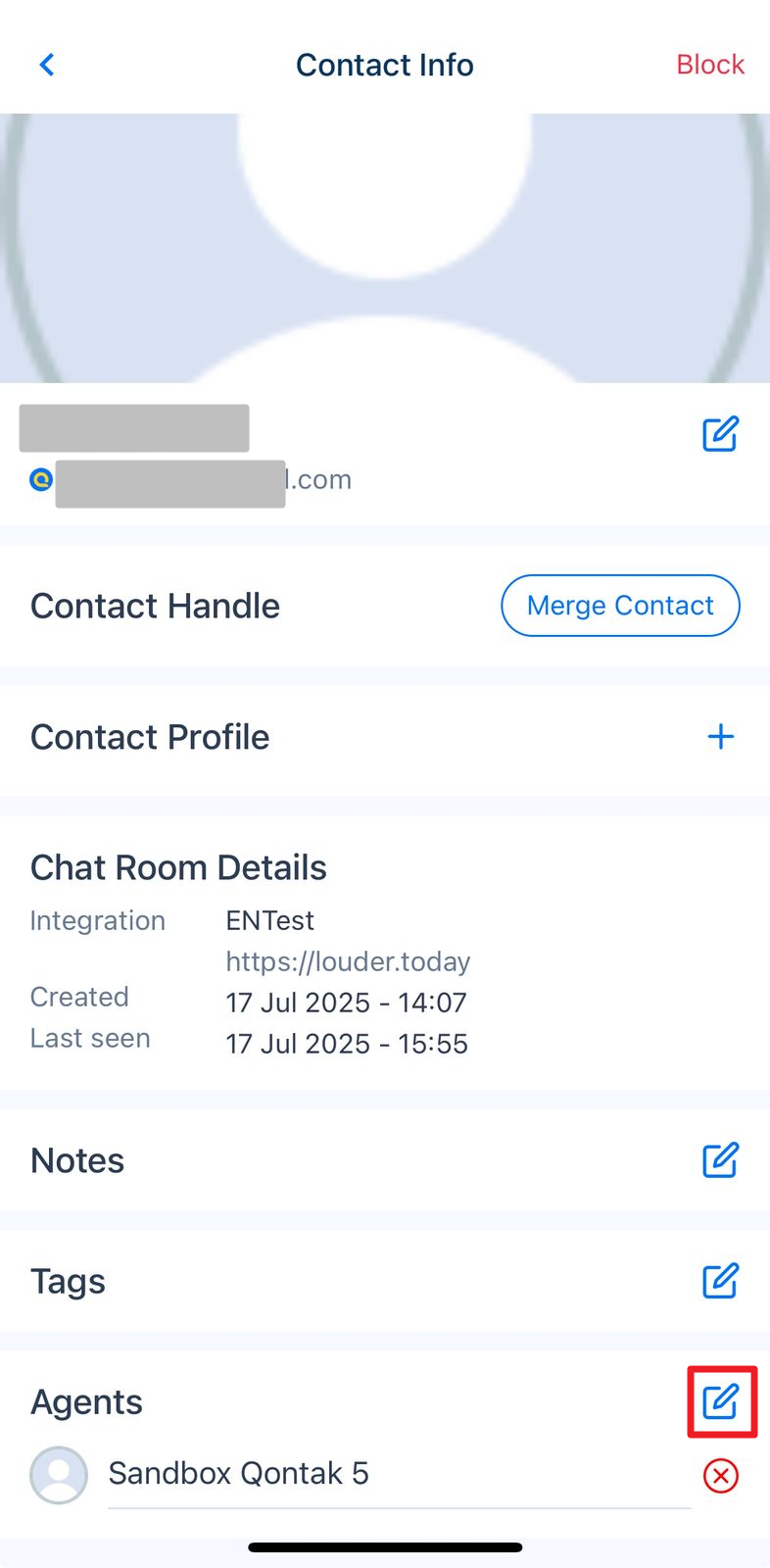Add a Contact Profile entry

[x=721, y=737]
